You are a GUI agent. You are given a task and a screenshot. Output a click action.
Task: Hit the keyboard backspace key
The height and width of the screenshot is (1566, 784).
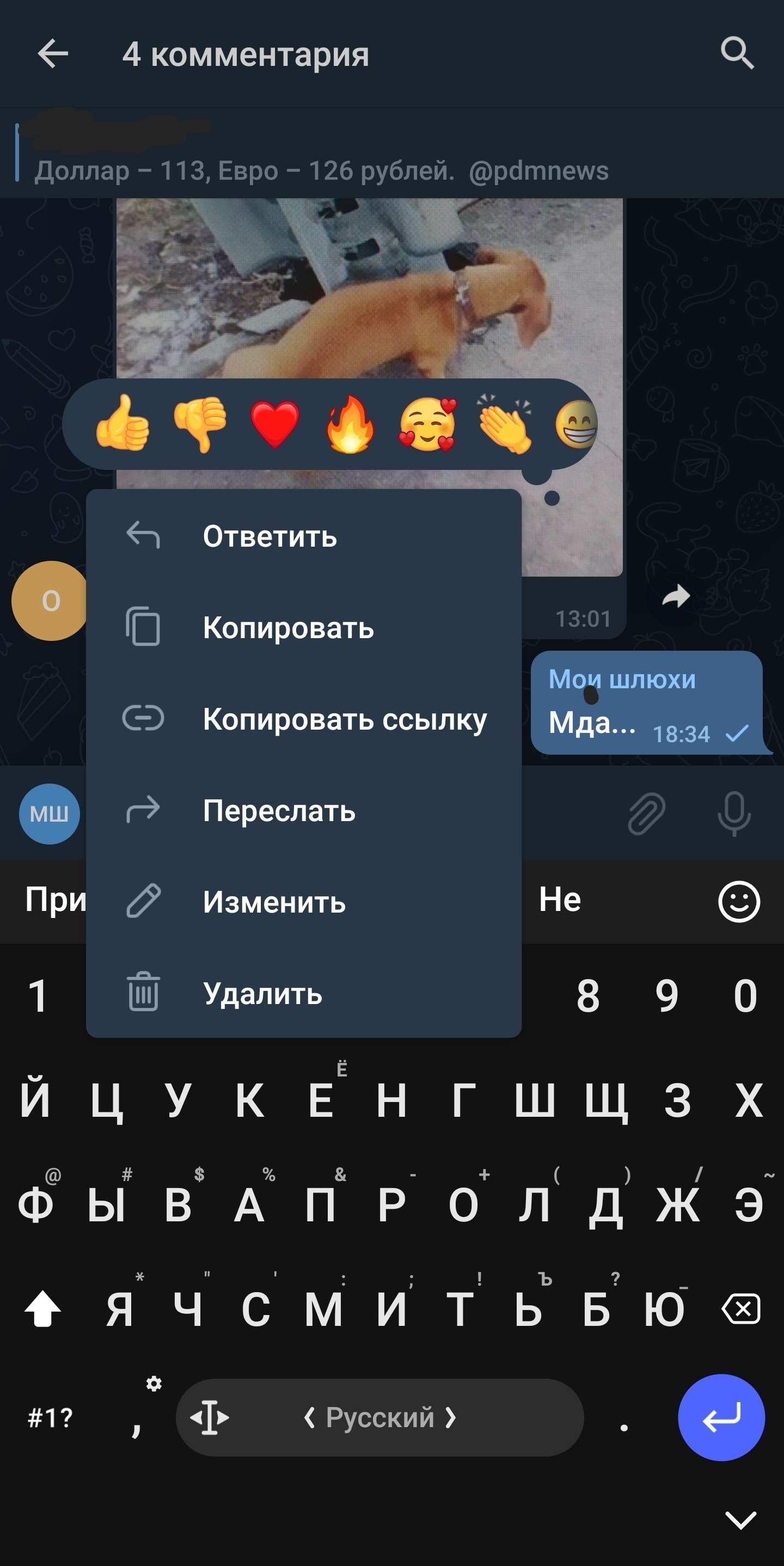click(x=741, y=1308)
